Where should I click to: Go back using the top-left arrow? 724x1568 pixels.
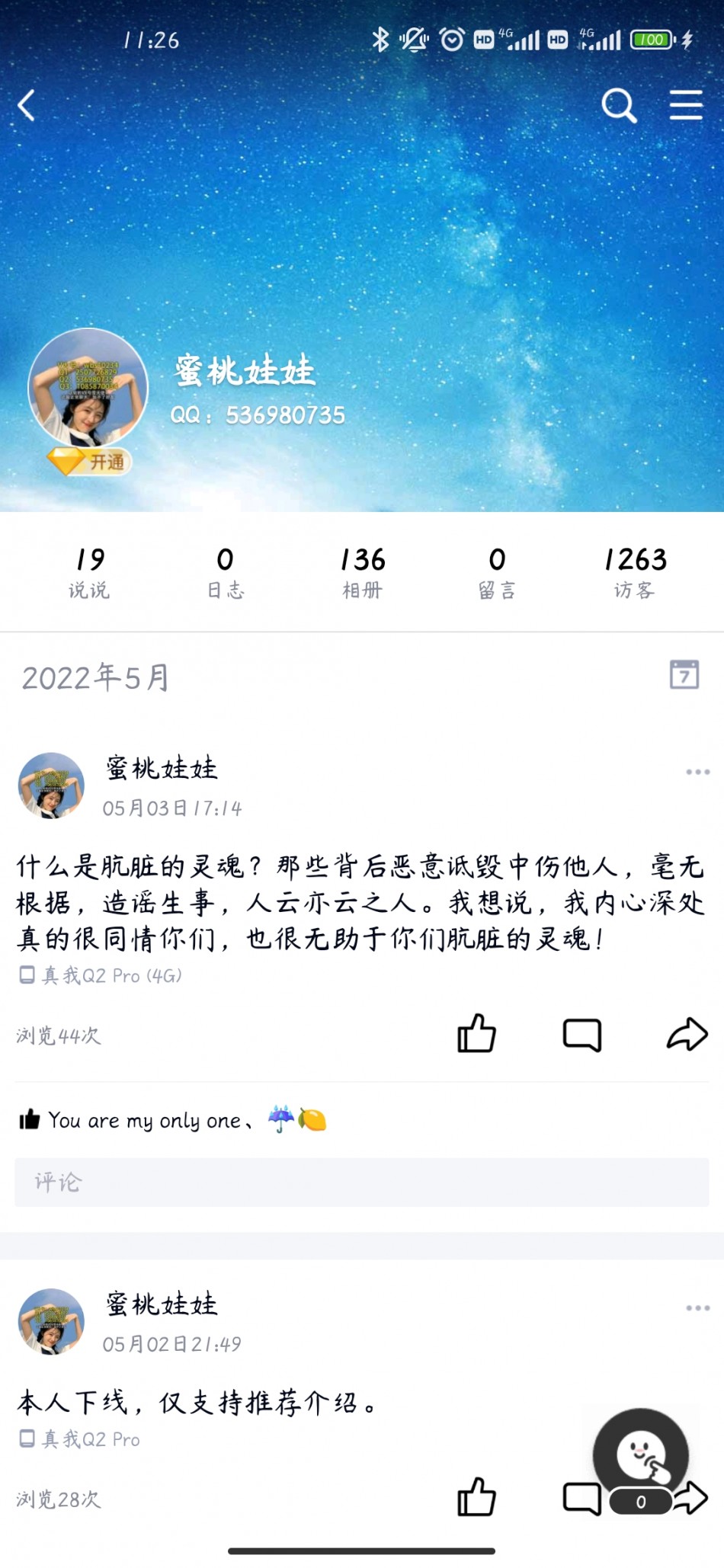coord(27,105)
